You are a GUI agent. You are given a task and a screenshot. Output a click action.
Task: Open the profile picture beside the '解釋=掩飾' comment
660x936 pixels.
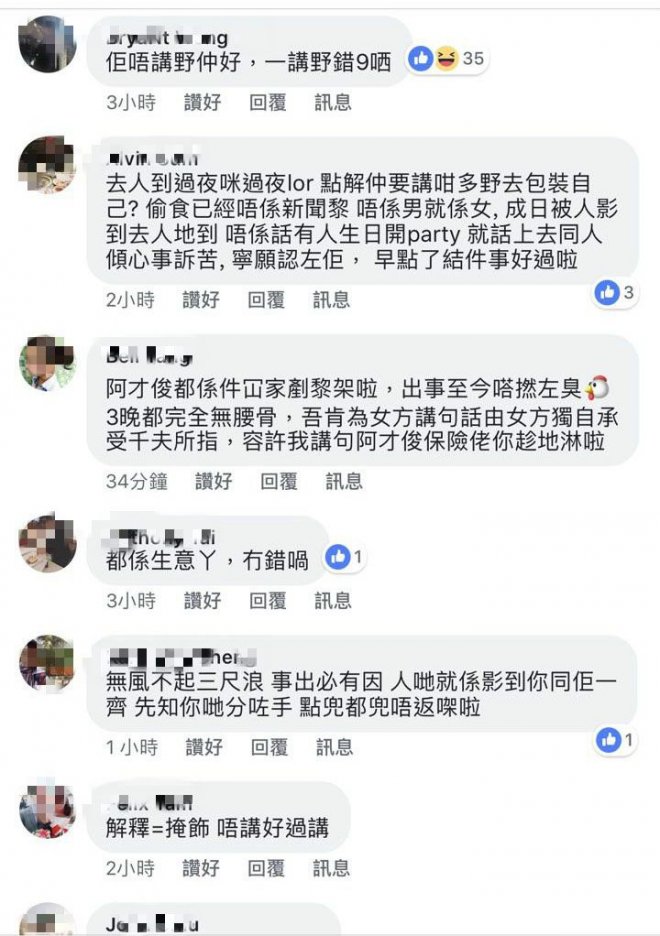tap(47, 810)
